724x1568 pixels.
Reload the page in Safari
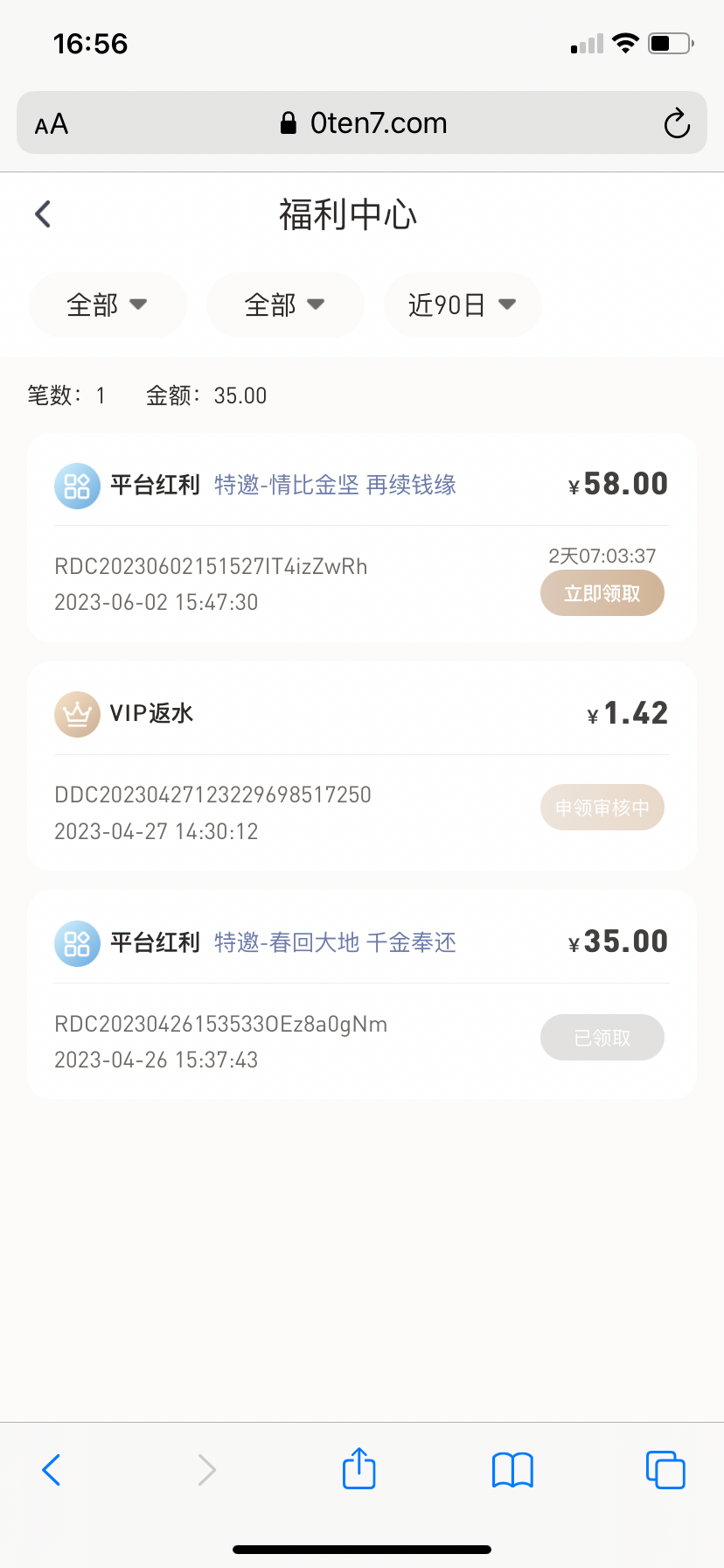click(676, 123)
